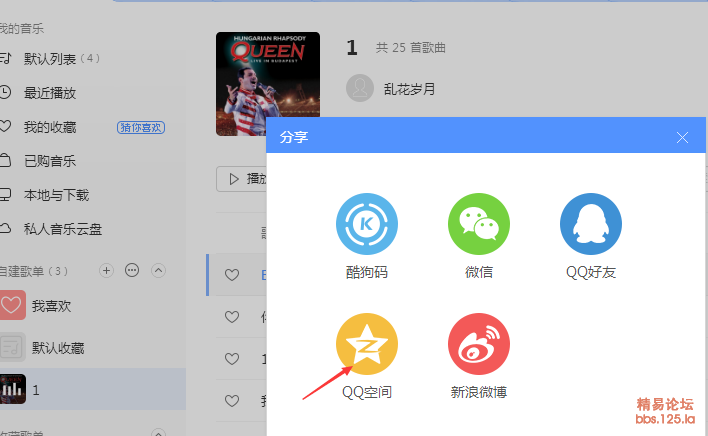The width and height of the screenshot is (708, 436).
Task: Open 我的收藏
Action: tap(50, 127)
